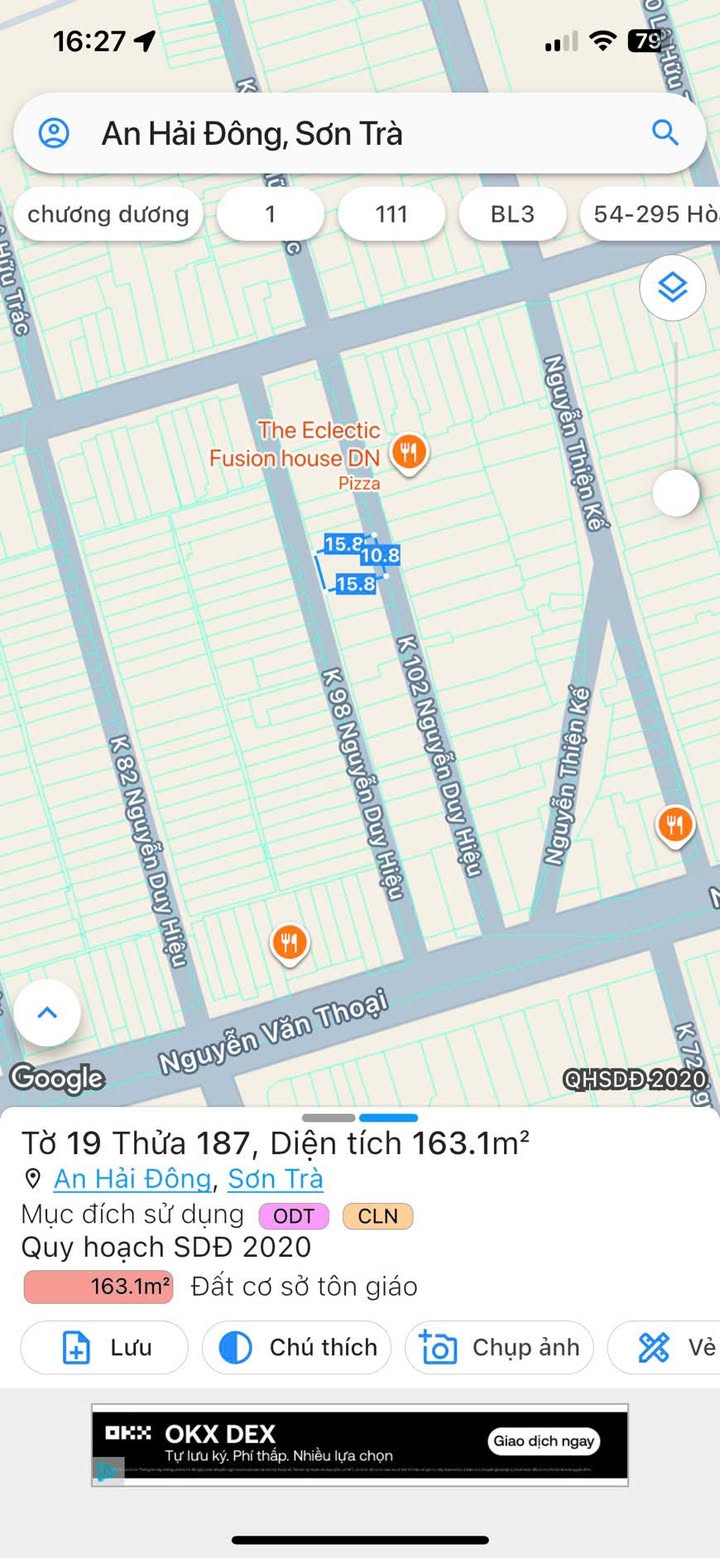Open The Eclectic Fusion house DN marker

[x=408, y=453]
